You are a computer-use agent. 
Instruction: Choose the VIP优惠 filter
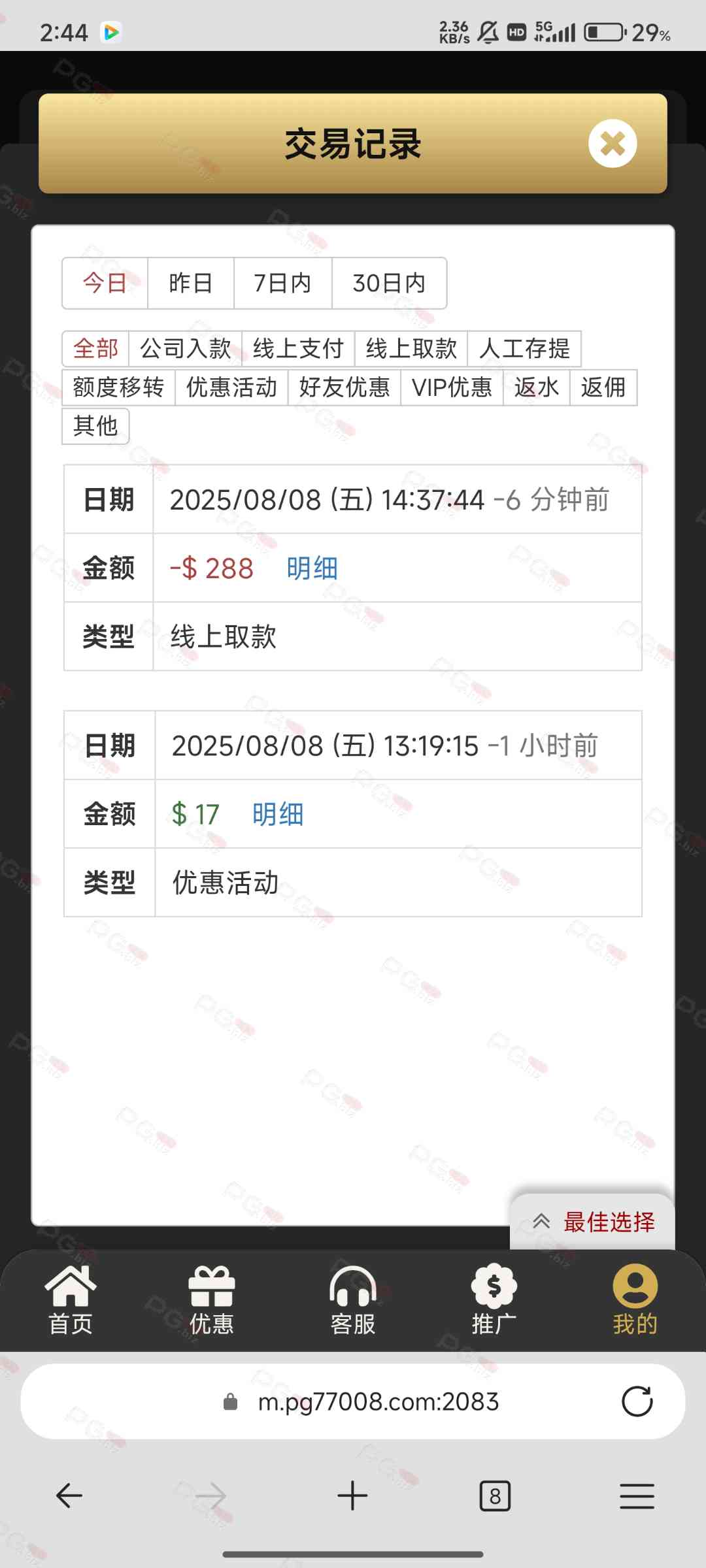pos(452,387)
